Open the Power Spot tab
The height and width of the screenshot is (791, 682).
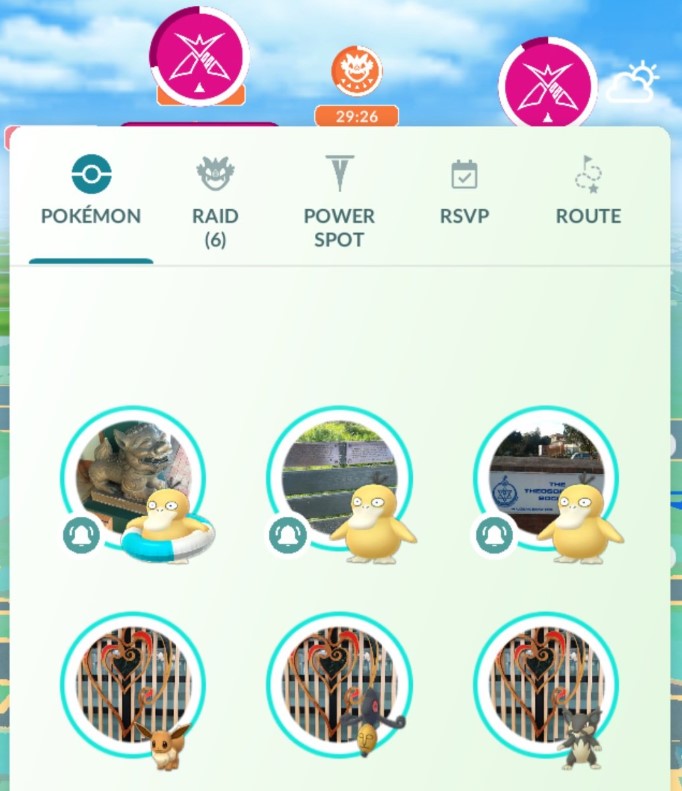point(339,199)
